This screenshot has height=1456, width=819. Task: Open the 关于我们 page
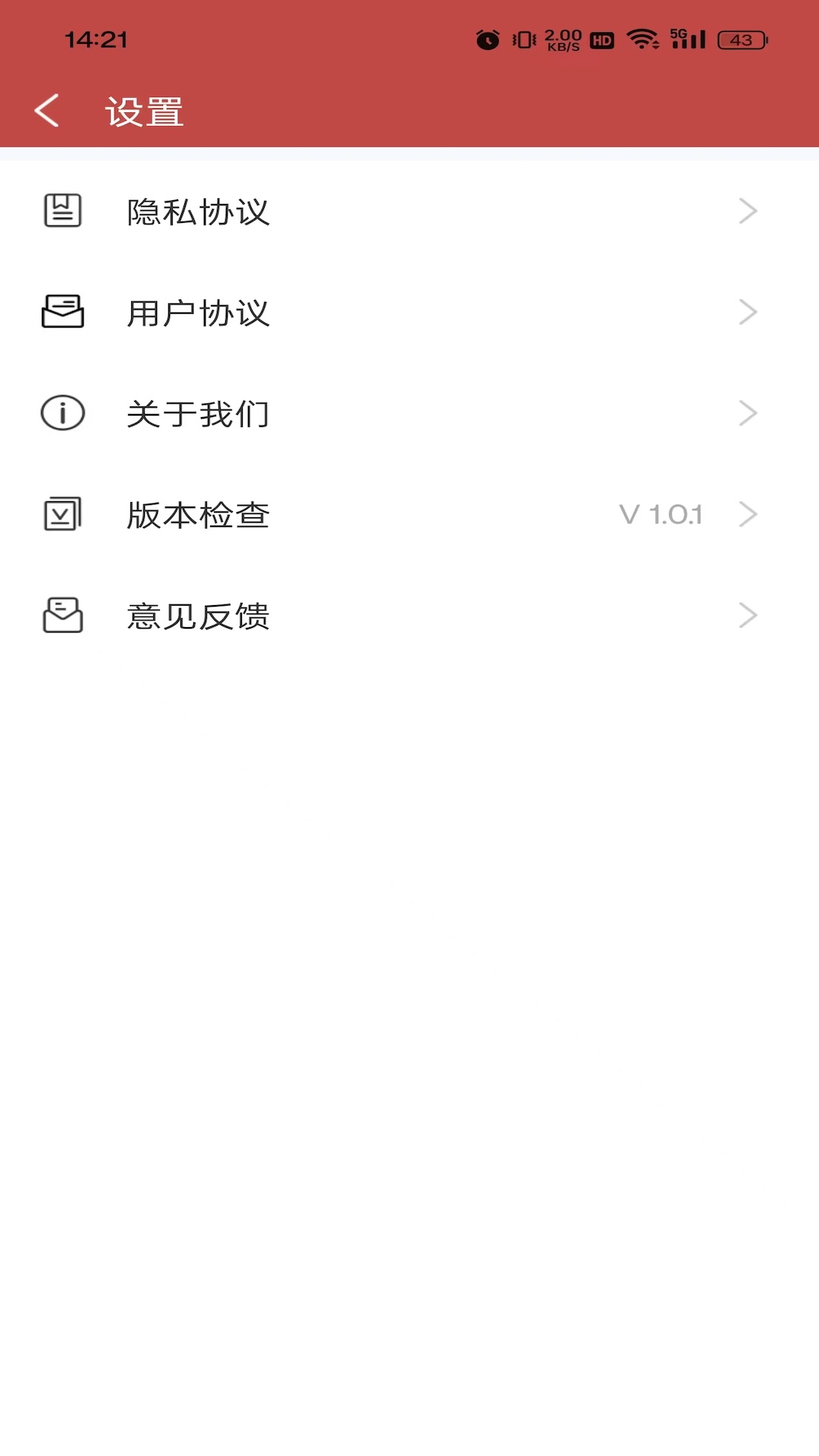(x=197, y=413)
